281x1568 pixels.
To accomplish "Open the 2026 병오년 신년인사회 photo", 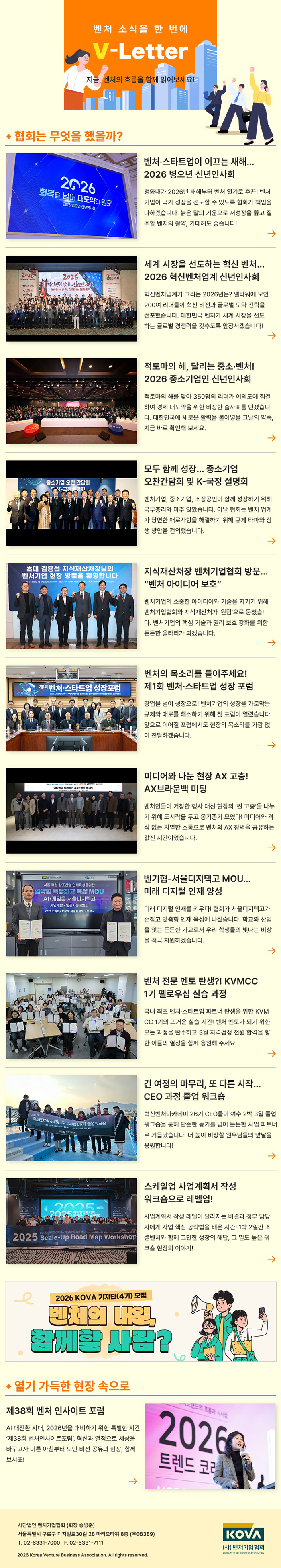I will coord(72,195).
